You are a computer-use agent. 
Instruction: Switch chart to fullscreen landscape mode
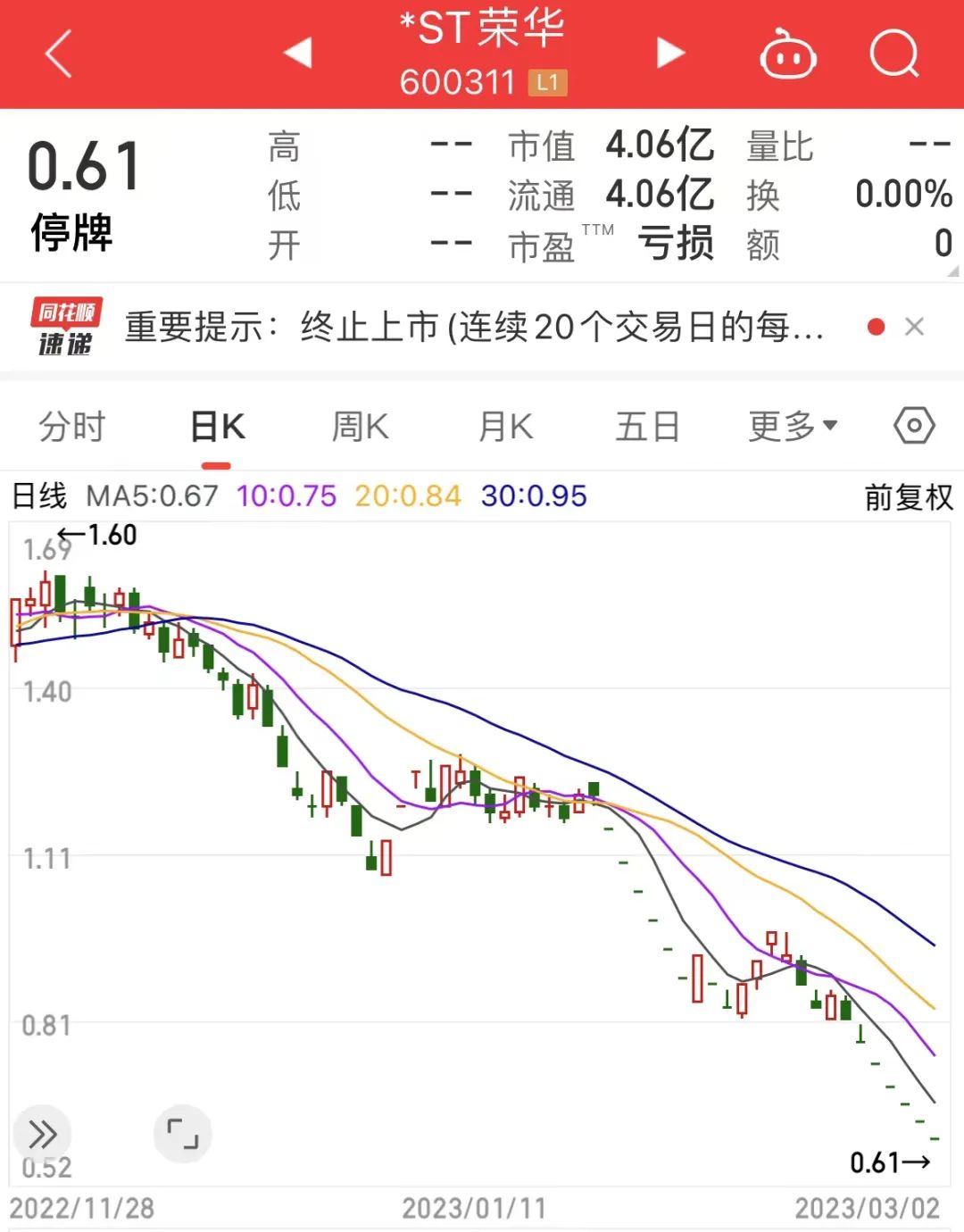182,1133
